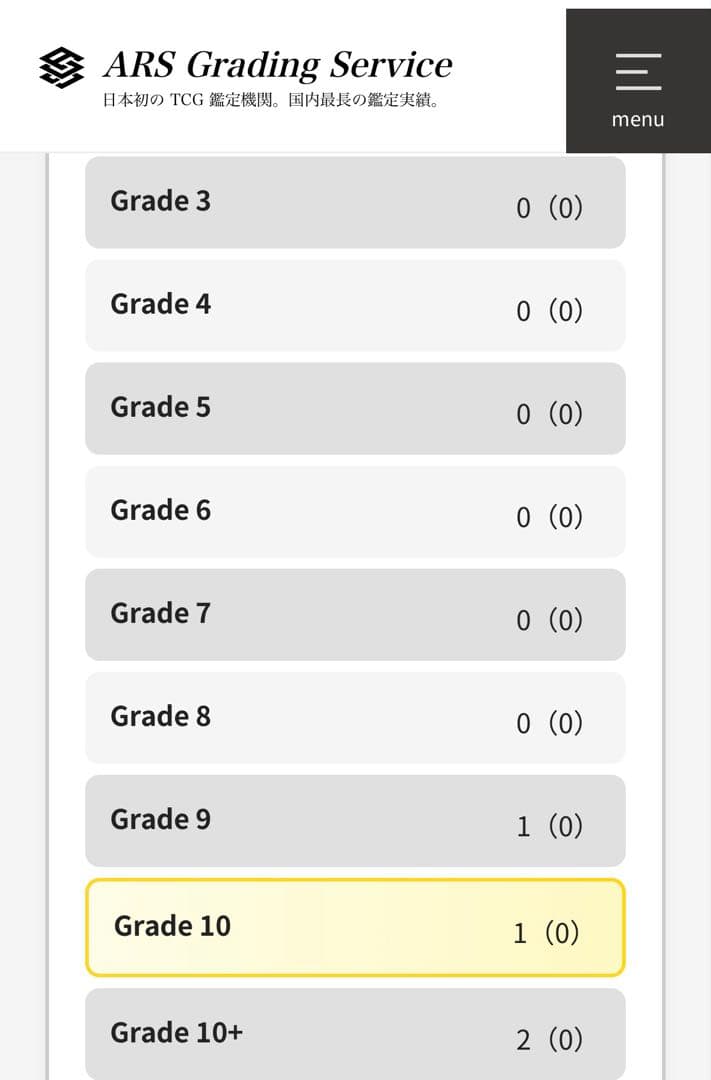
Task: Open the hamburger menu
Action: pos(638,82)
